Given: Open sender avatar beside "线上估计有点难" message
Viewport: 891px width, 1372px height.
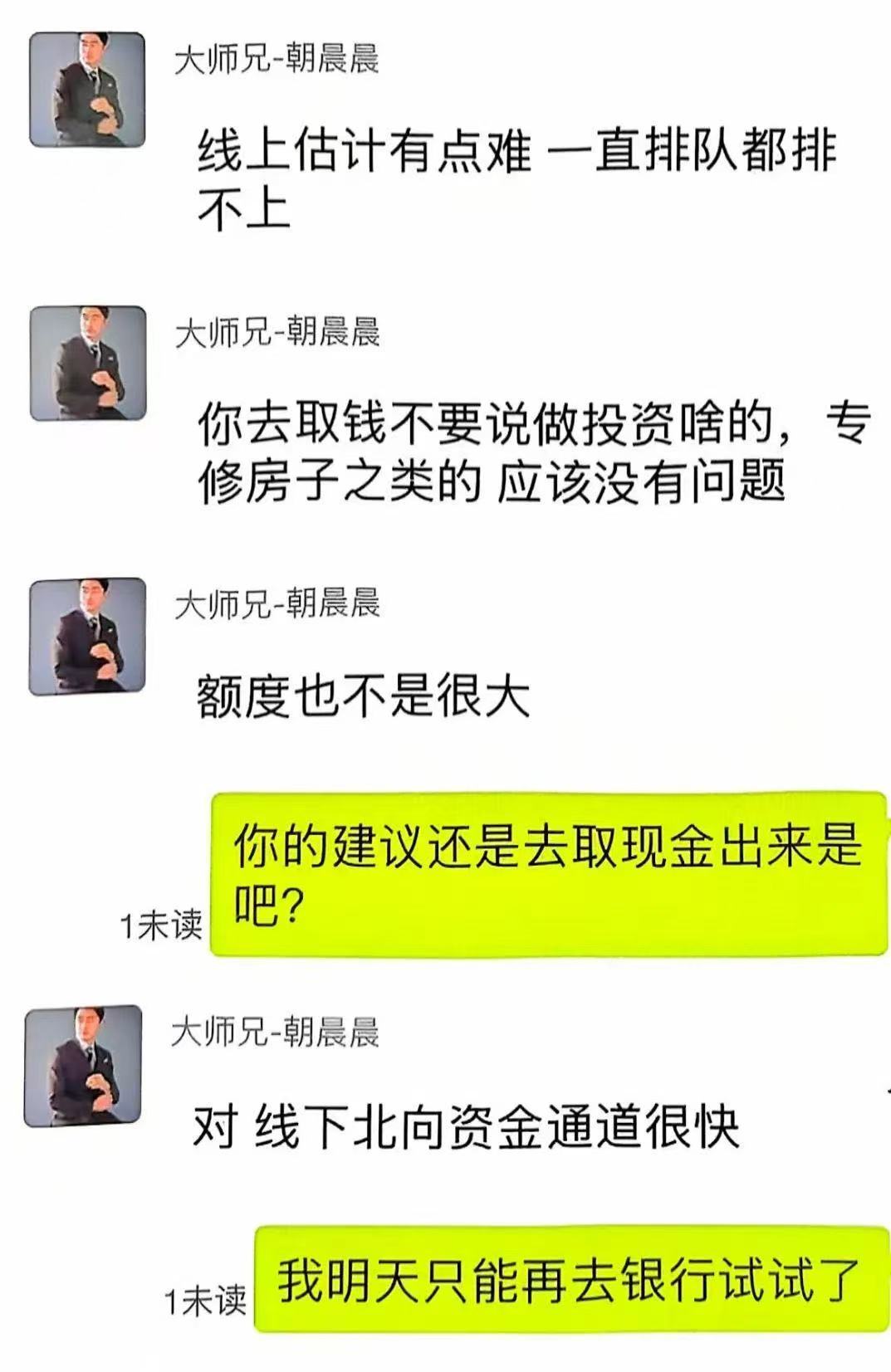Looking at the screenshot, I should point(87,90).
